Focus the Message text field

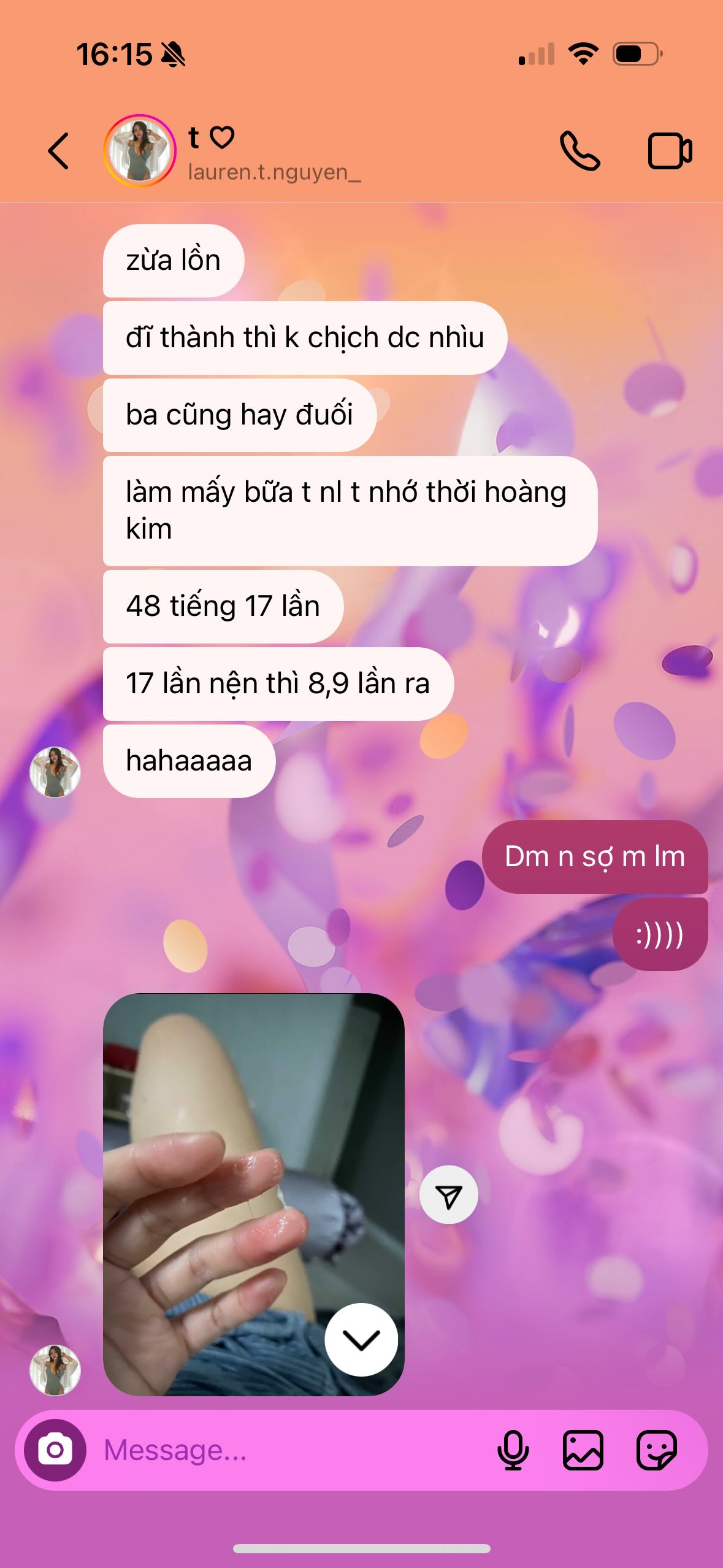click(x=288, y=1450)
